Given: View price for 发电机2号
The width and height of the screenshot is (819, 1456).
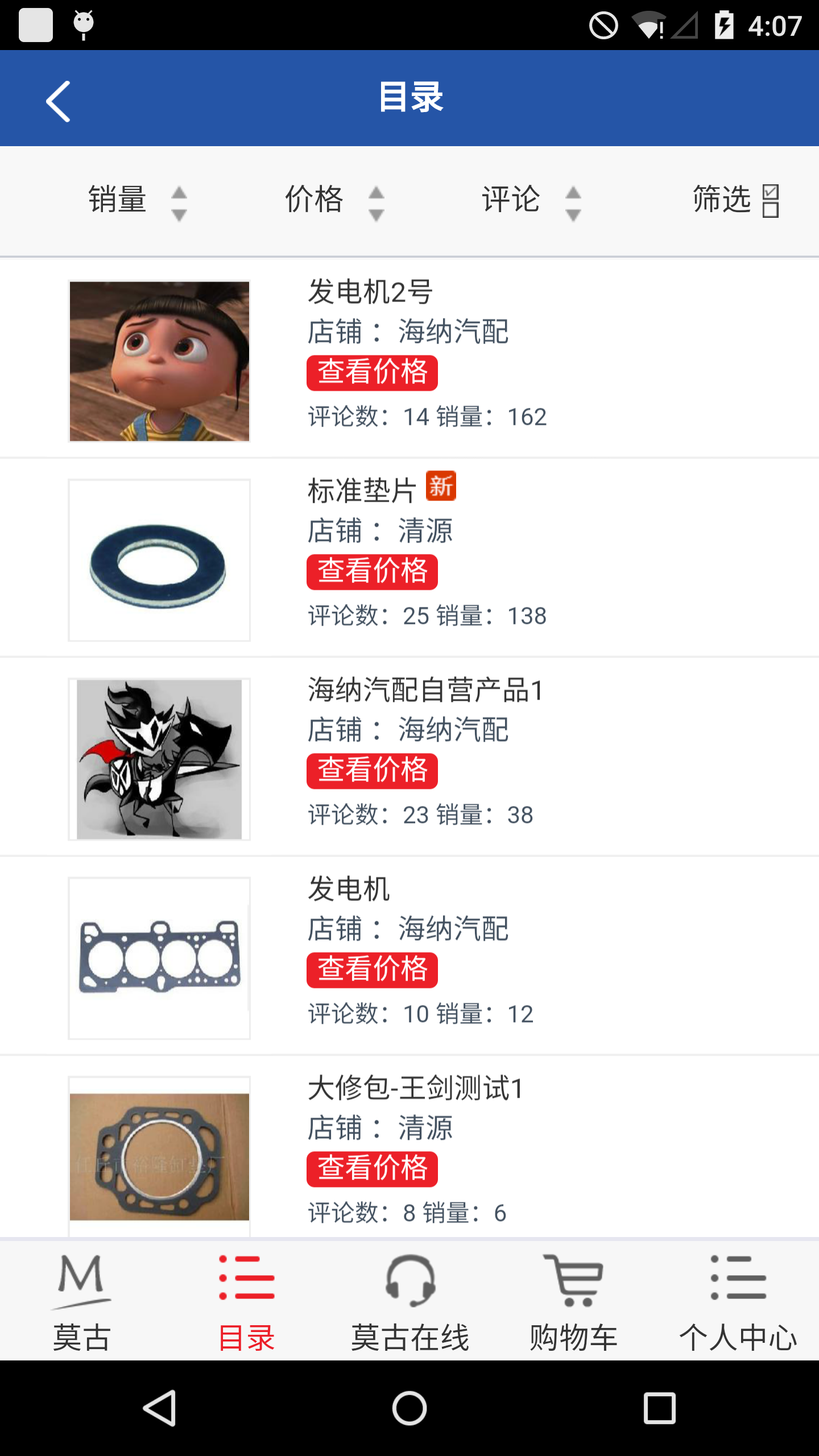Looking at the screenshot, I should click(x=372, y=373).
